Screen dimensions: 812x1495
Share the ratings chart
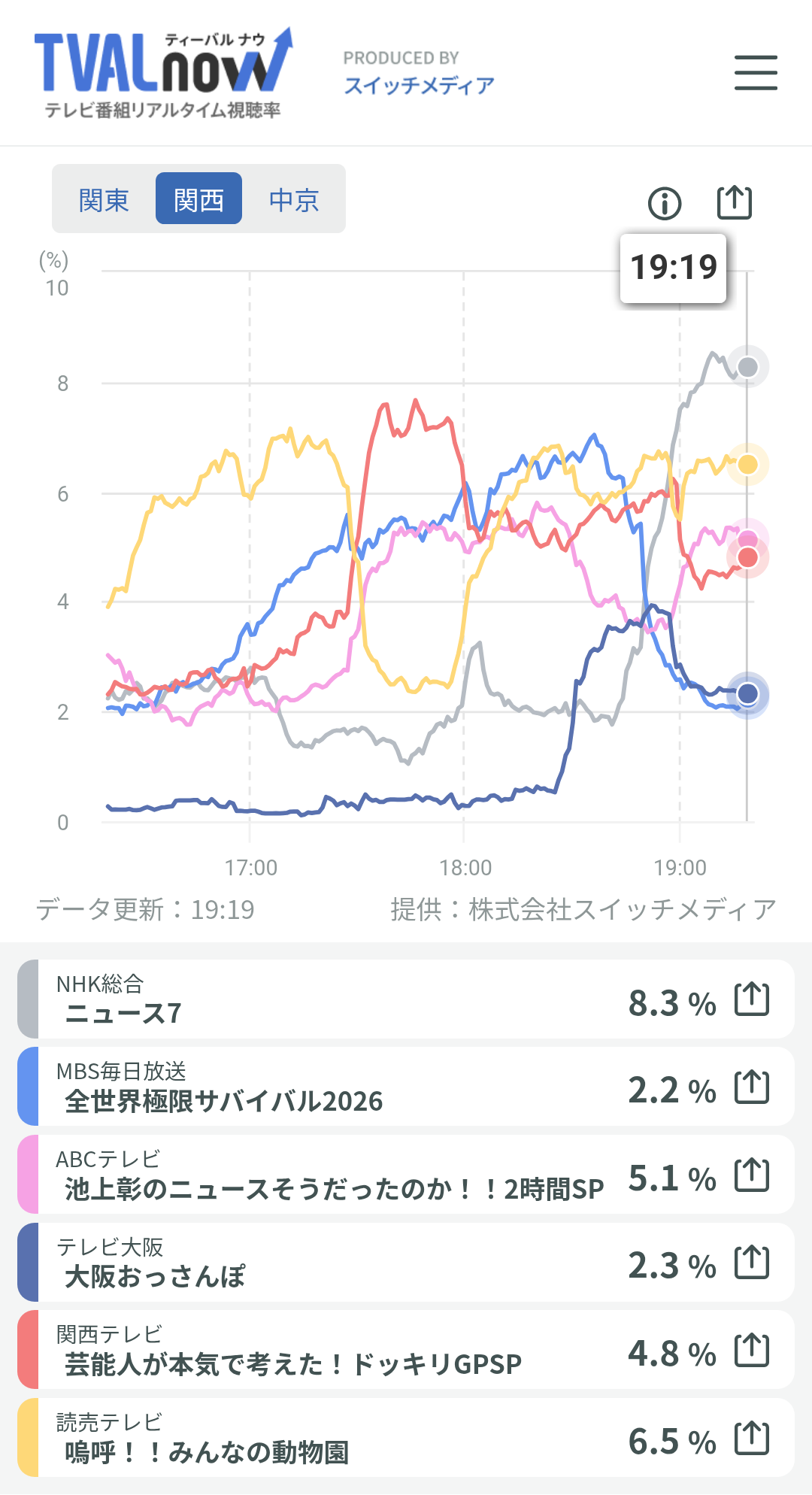[x=734, y=202]
